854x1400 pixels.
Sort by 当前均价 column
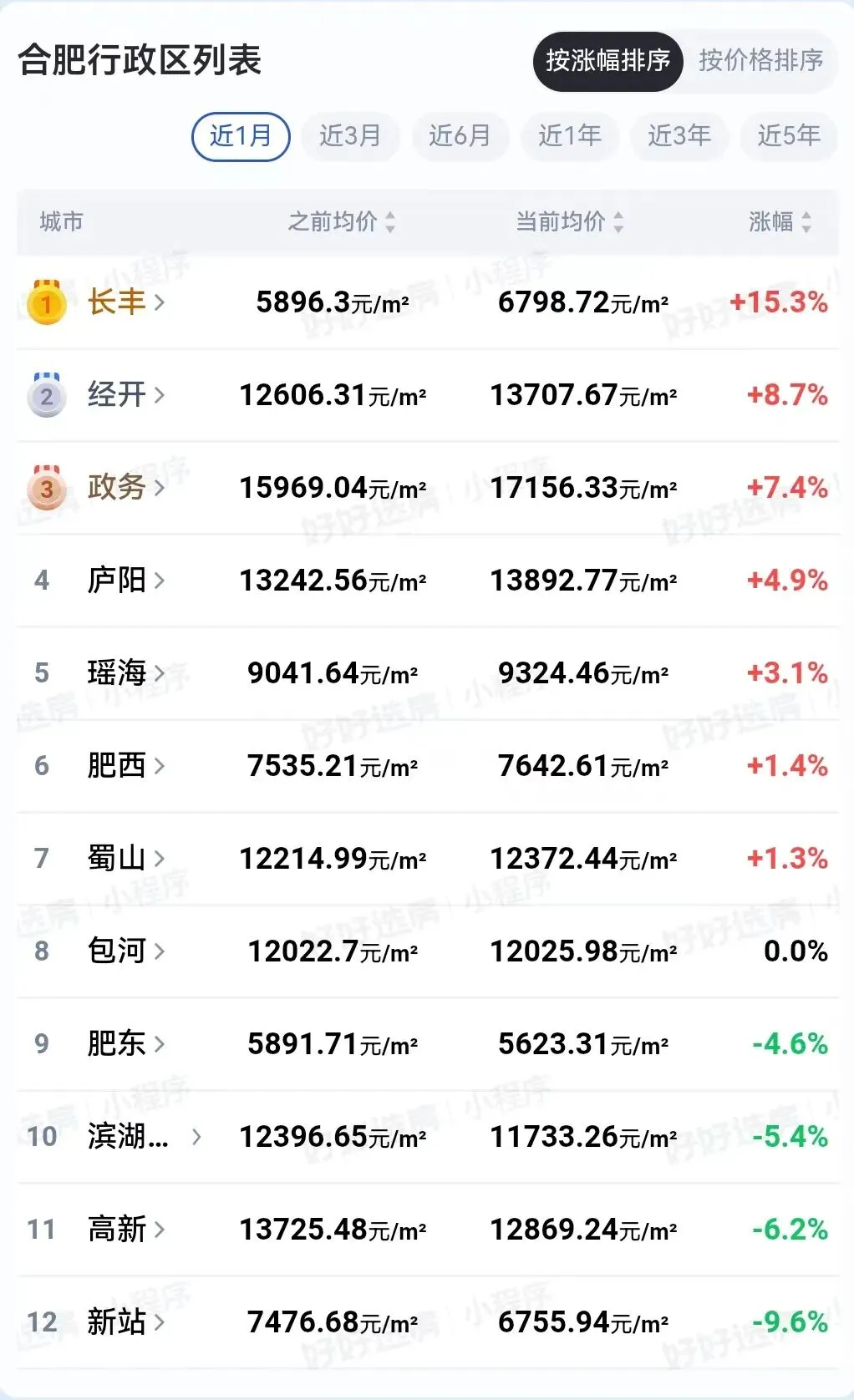pos(570,222)
